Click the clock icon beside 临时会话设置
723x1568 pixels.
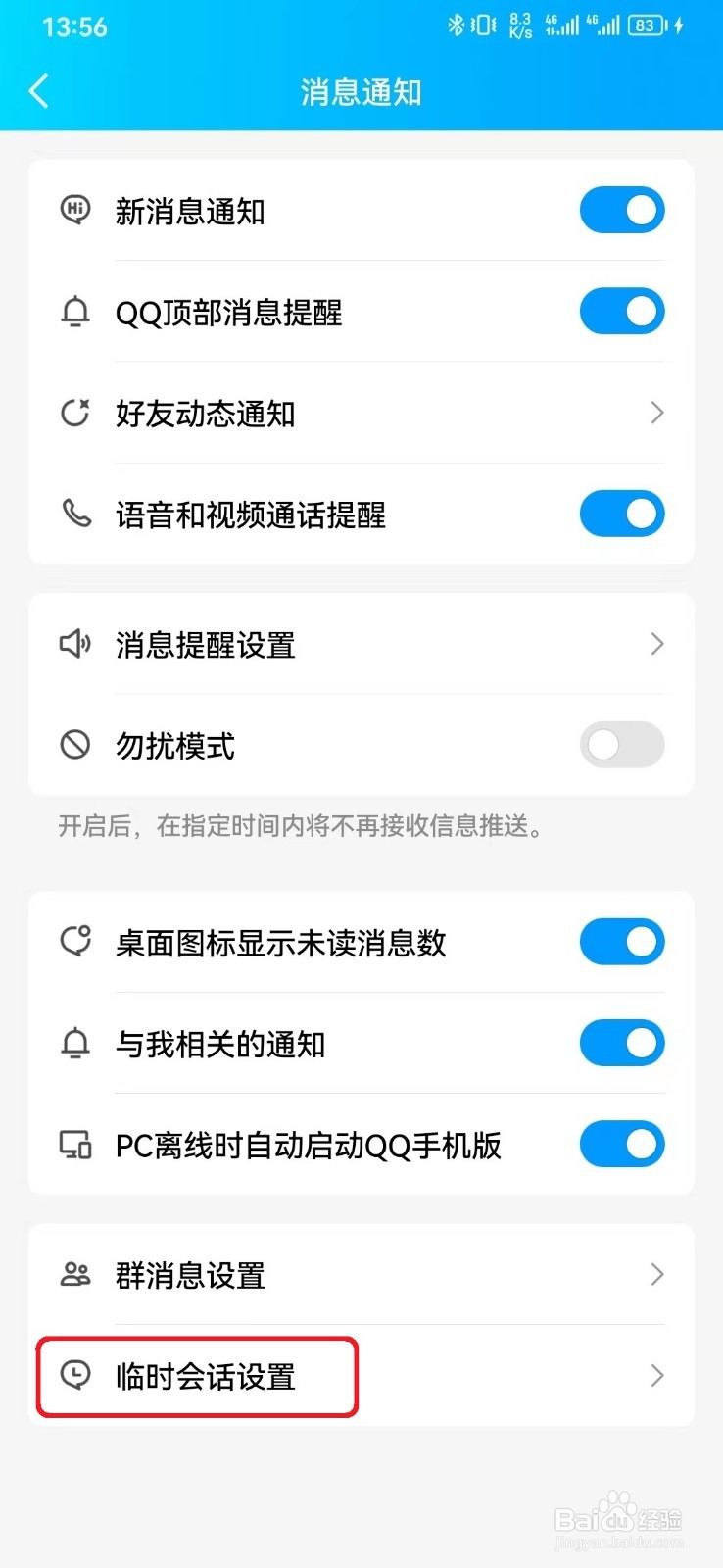click(x=74, y=1376)
